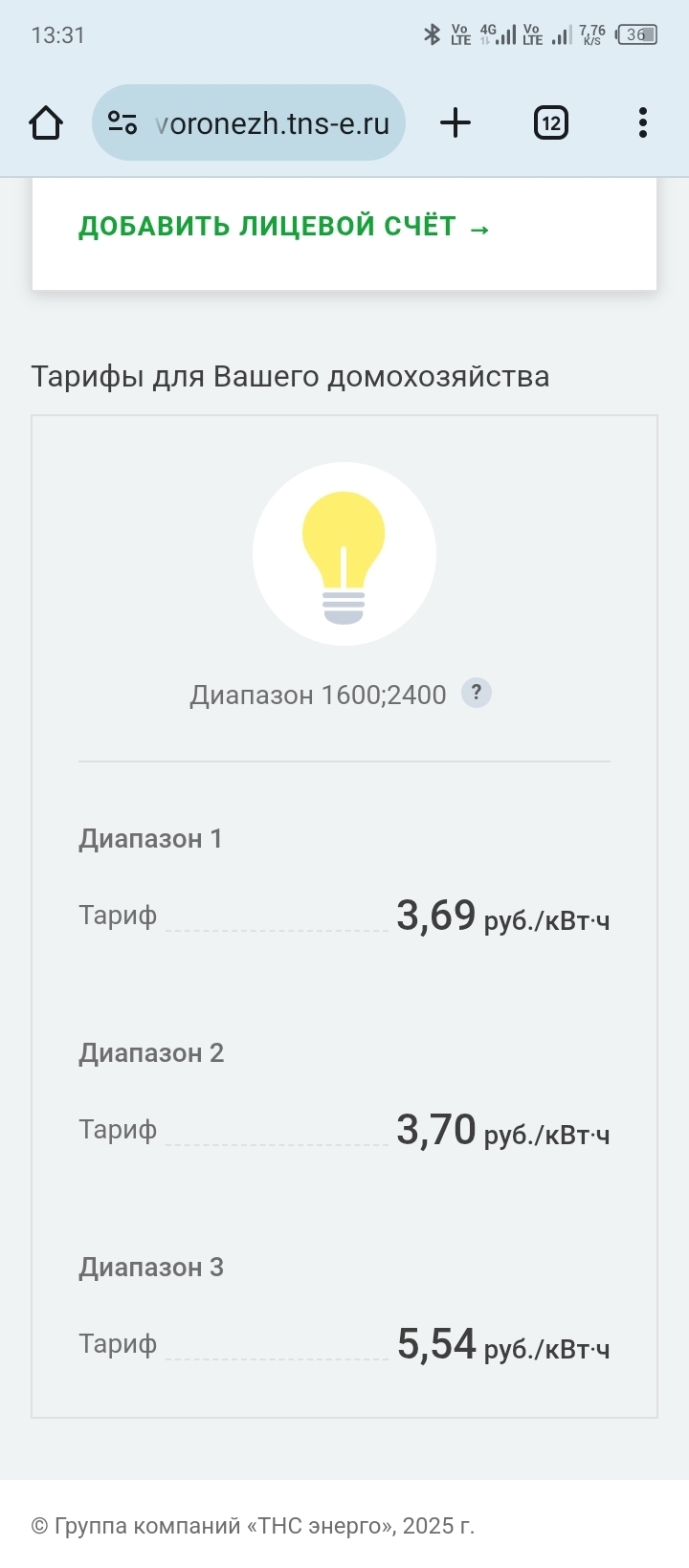Screen dimensions: 689x1568
Task: Show the 12 open tabs
Action: (x=550, y=122)
